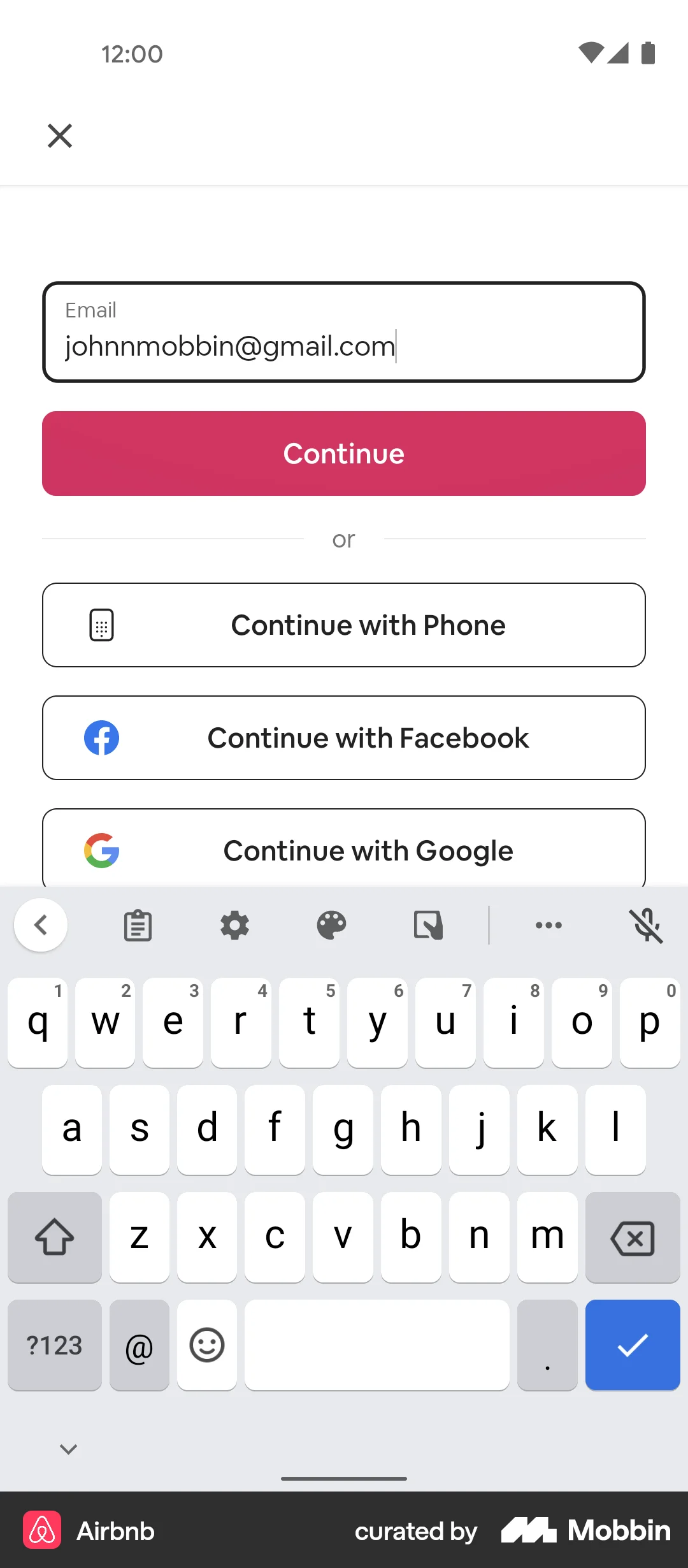
Task: Select Continue with Facebook
Action: [x=344, y=737]
